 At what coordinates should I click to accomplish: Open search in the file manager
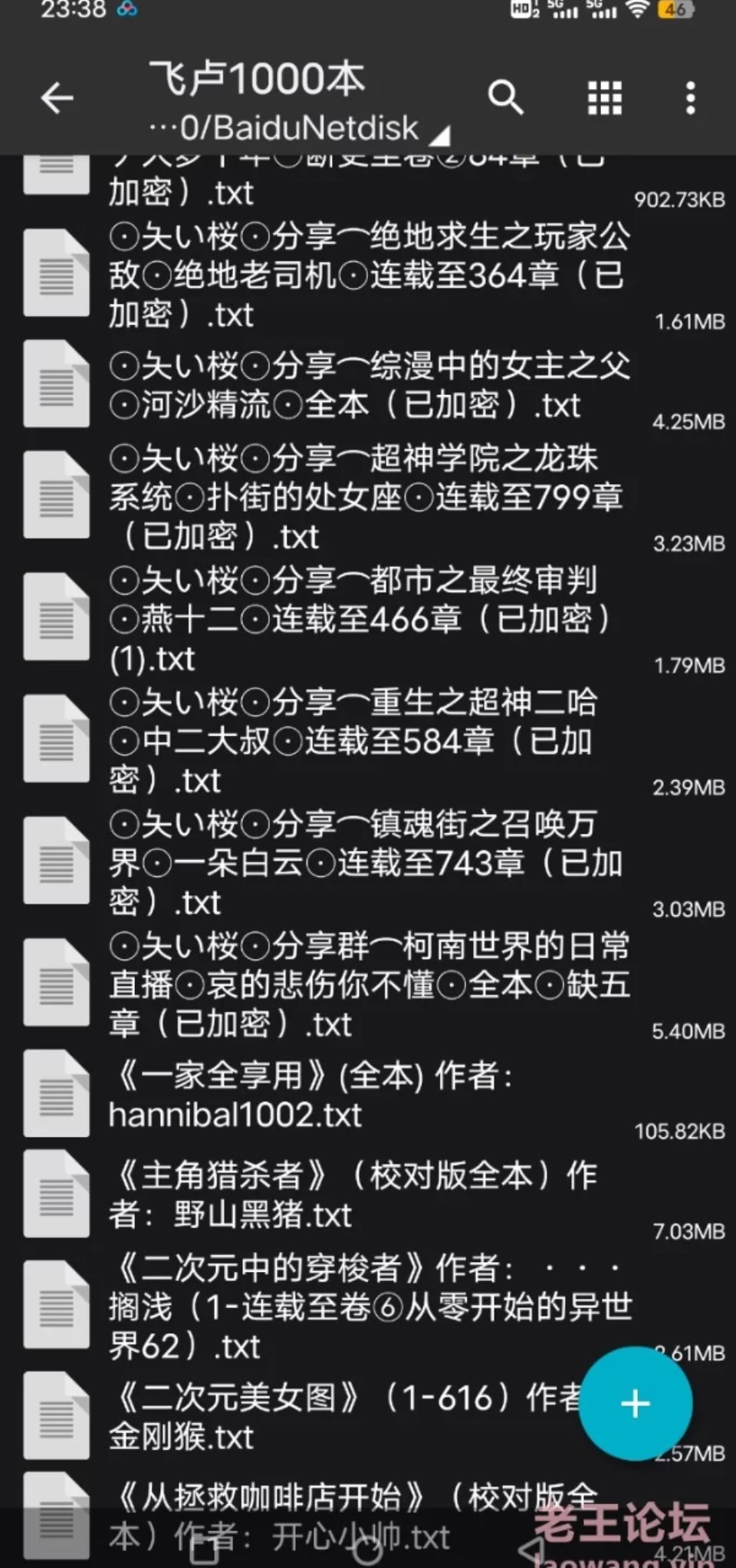tap(505, 97)
